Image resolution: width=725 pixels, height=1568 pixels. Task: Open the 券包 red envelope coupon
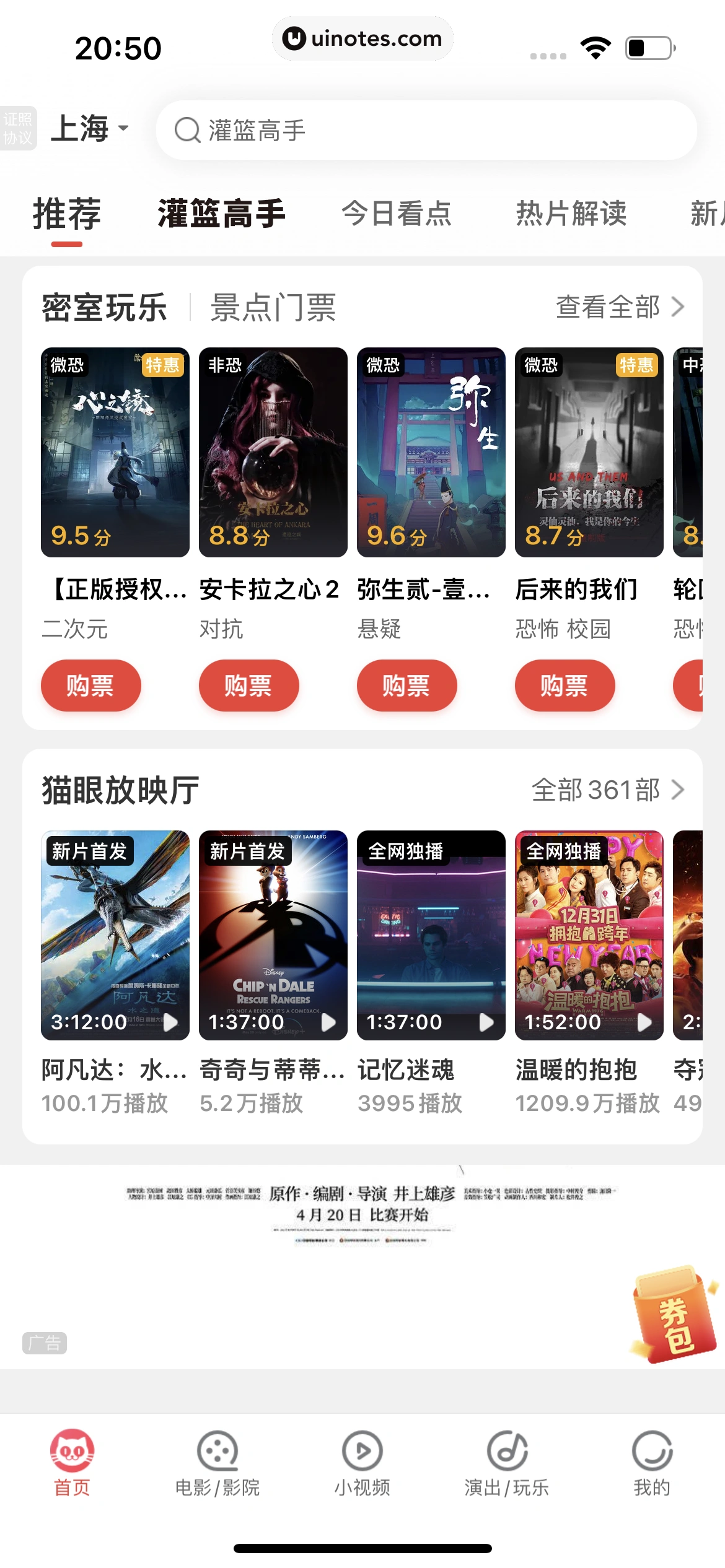pyautogui.click(x=674, y=1316)
